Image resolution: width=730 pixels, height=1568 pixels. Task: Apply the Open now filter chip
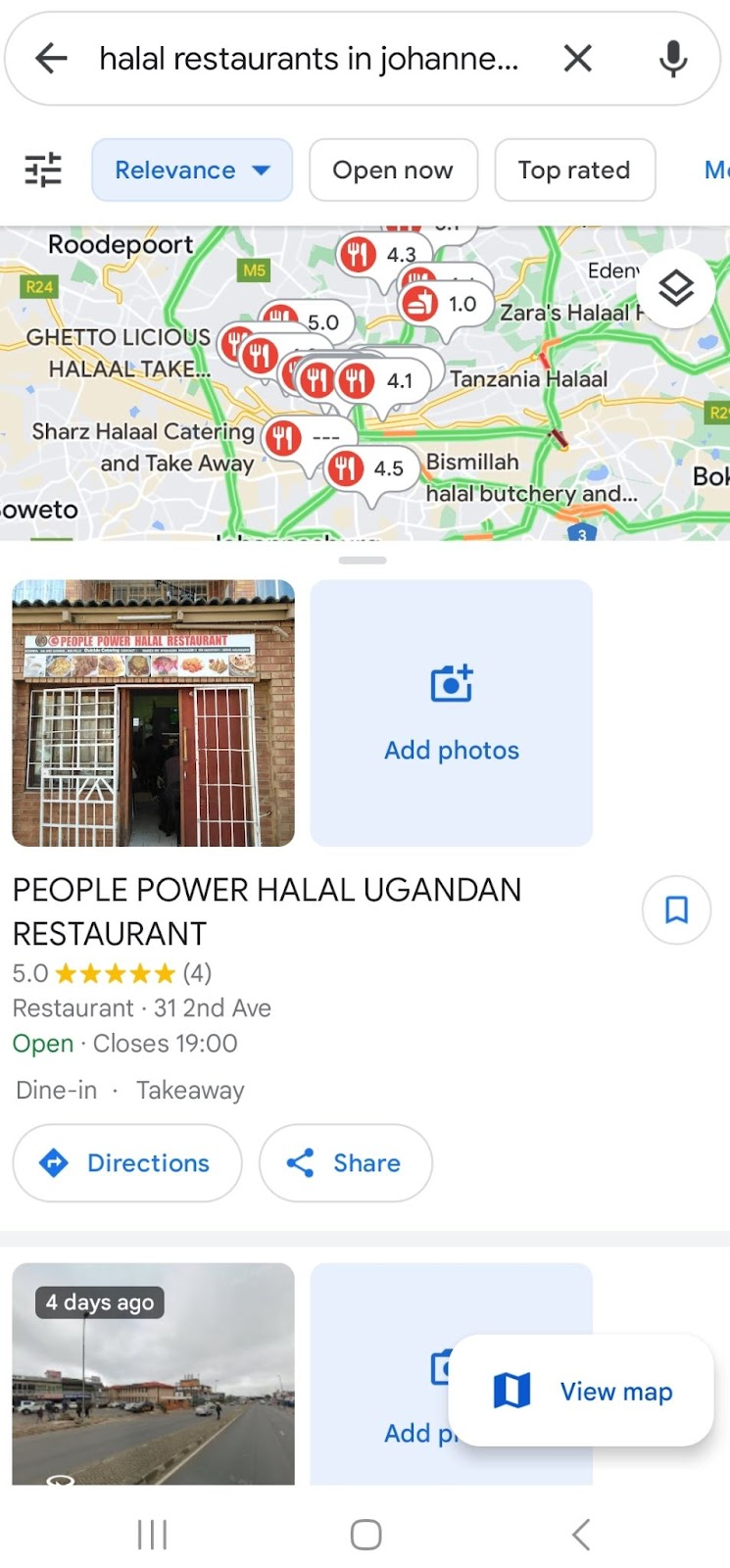pyautogui.click(x=393, y=170)
